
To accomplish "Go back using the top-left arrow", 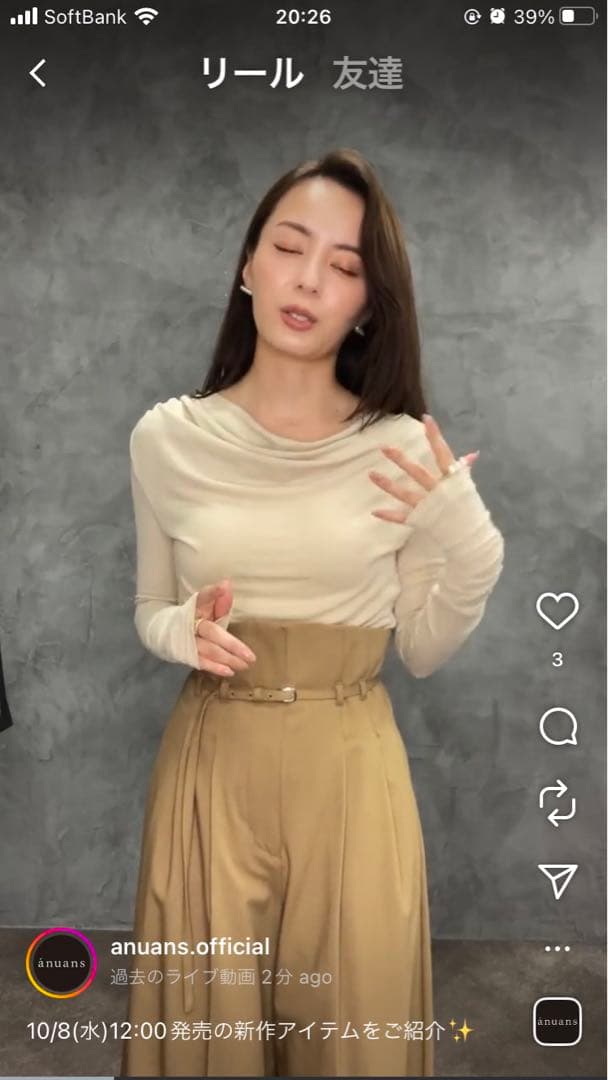I will [x=38, y=73].
